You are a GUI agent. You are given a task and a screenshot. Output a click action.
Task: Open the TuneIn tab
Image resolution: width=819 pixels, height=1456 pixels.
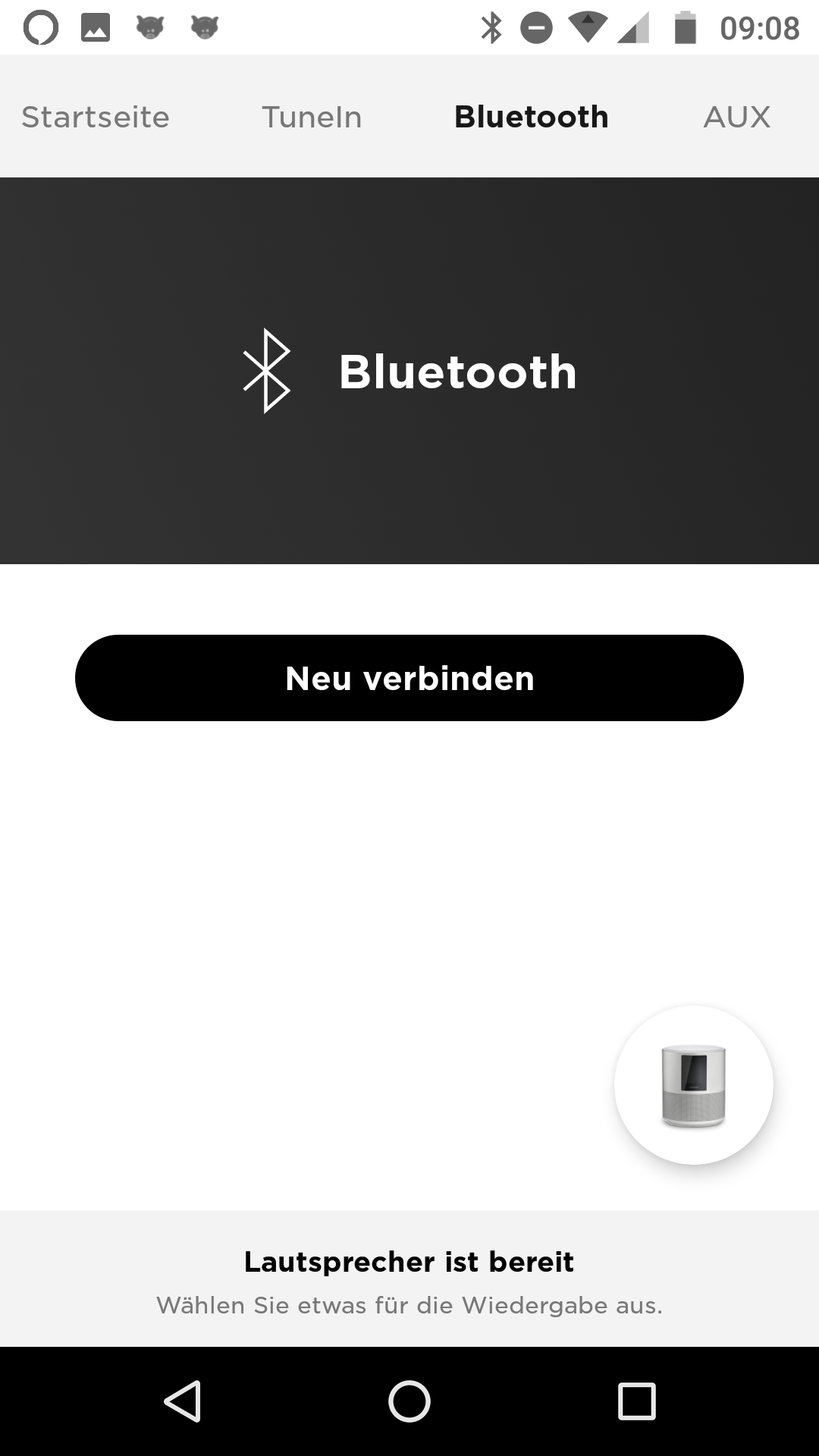point(312,117)
